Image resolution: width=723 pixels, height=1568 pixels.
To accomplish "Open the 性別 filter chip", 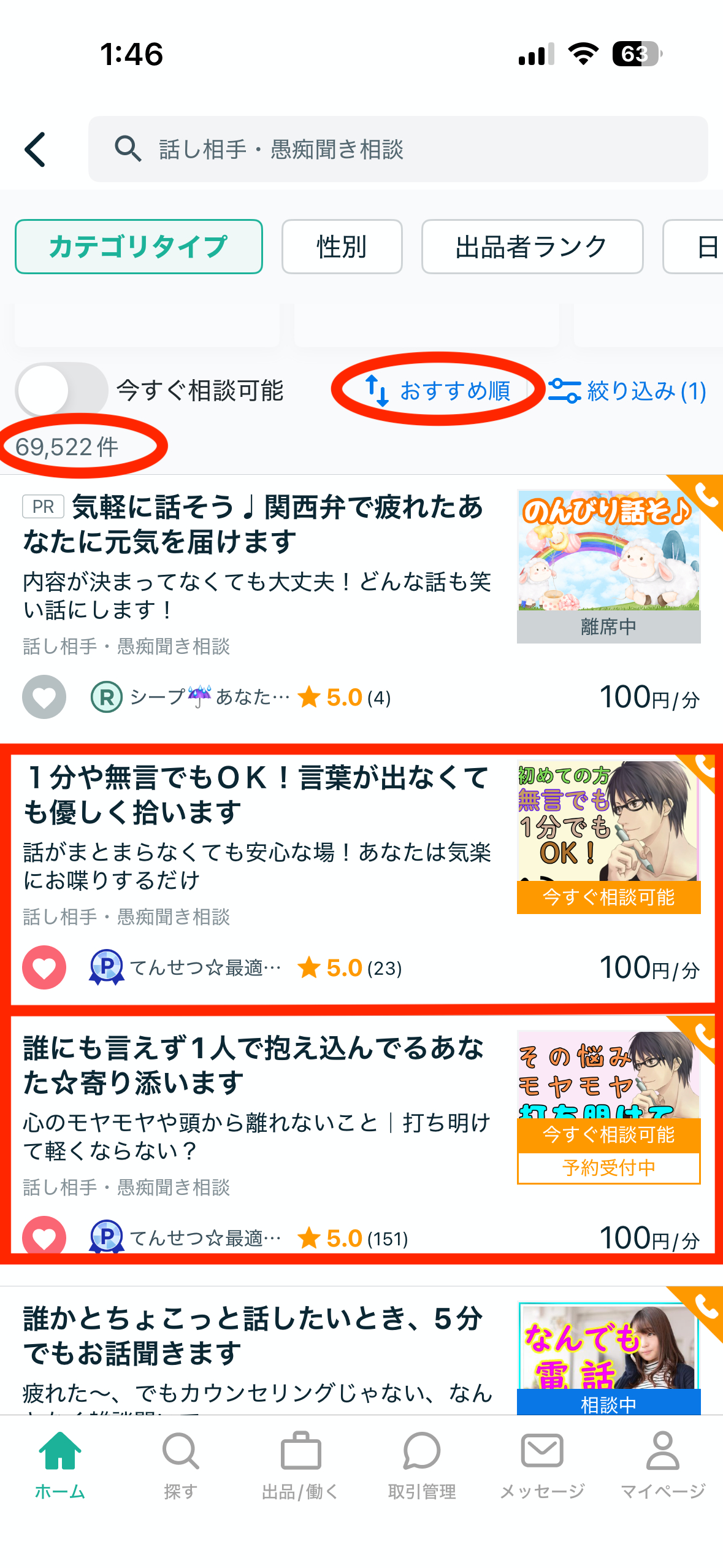I will coord(342,247).
